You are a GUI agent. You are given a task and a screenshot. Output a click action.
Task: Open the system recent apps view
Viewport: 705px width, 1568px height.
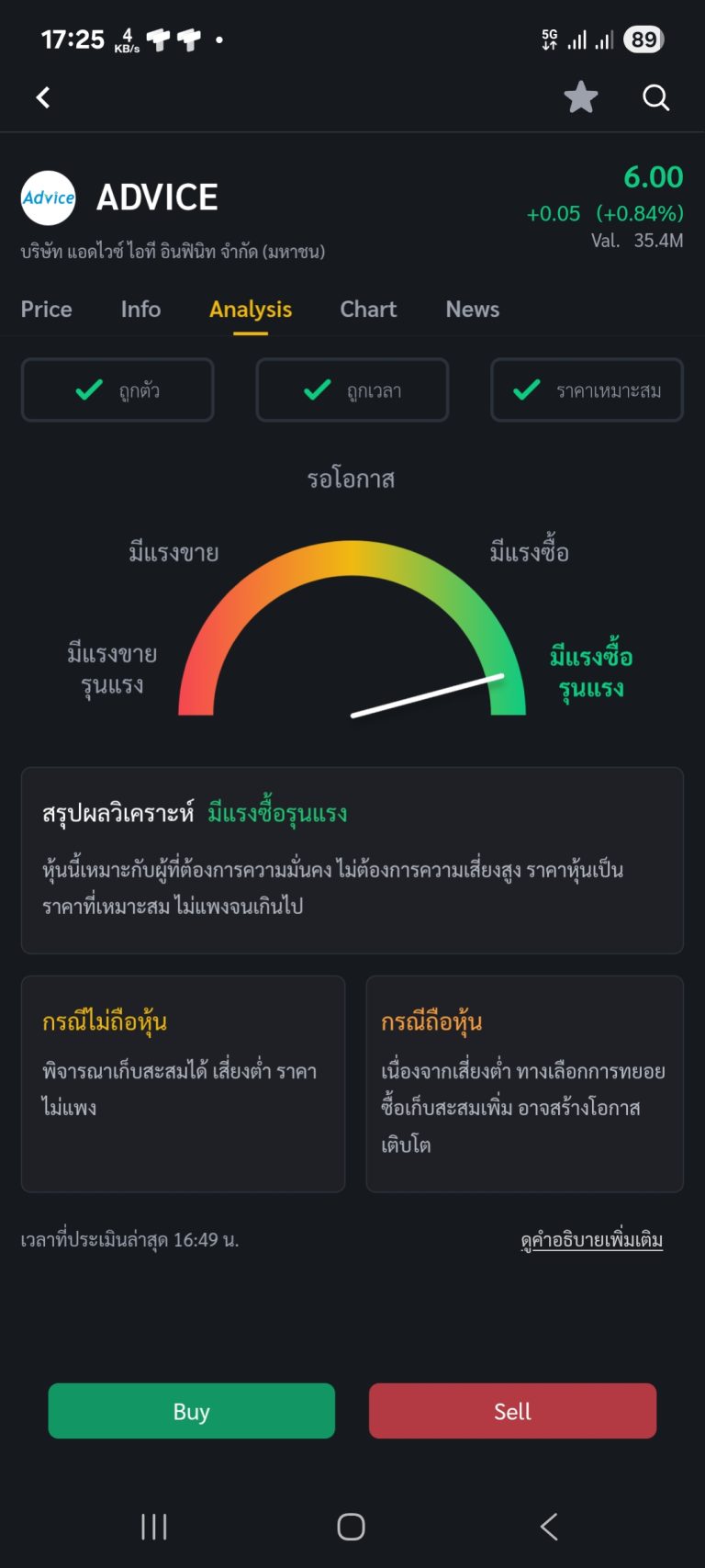(x=154, y=1527)
